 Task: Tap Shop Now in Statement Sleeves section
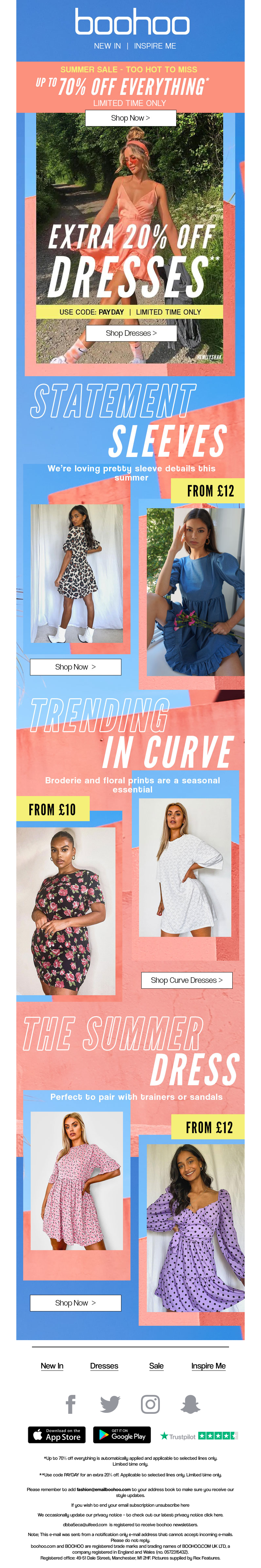[x=76, y=667]
